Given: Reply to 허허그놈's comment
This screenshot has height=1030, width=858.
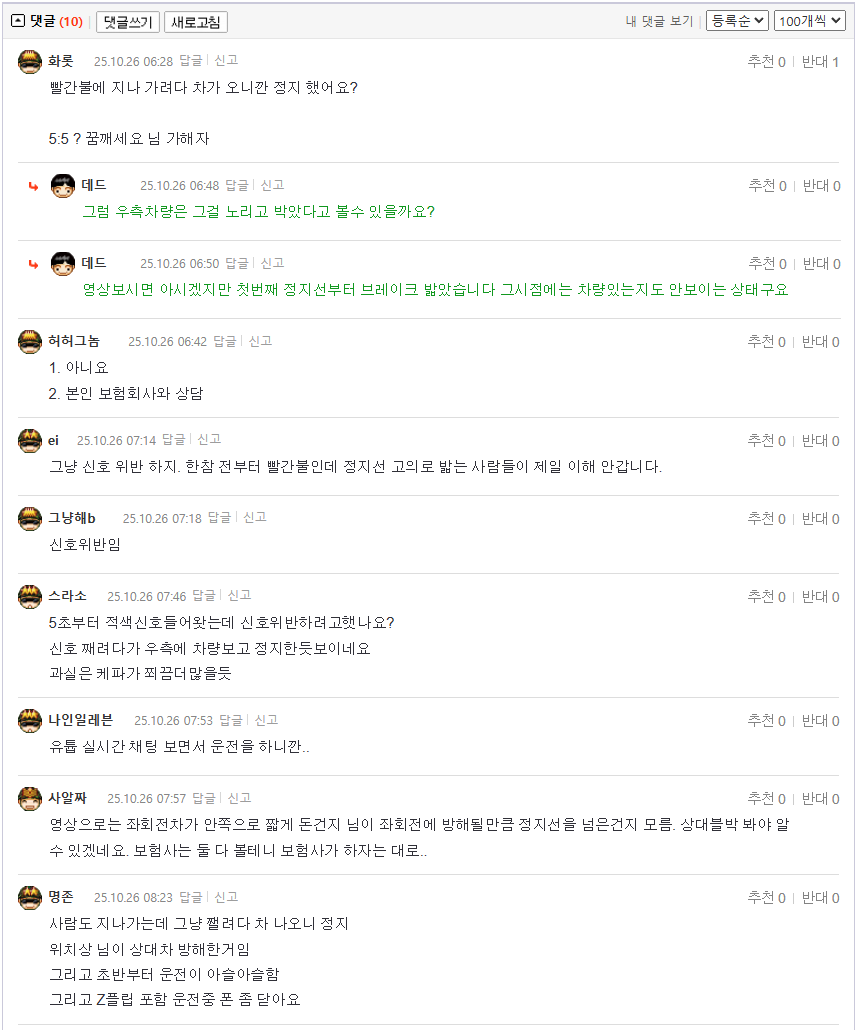Looking at the screenshot, I should pyautogui.click(x=224, y=342).
